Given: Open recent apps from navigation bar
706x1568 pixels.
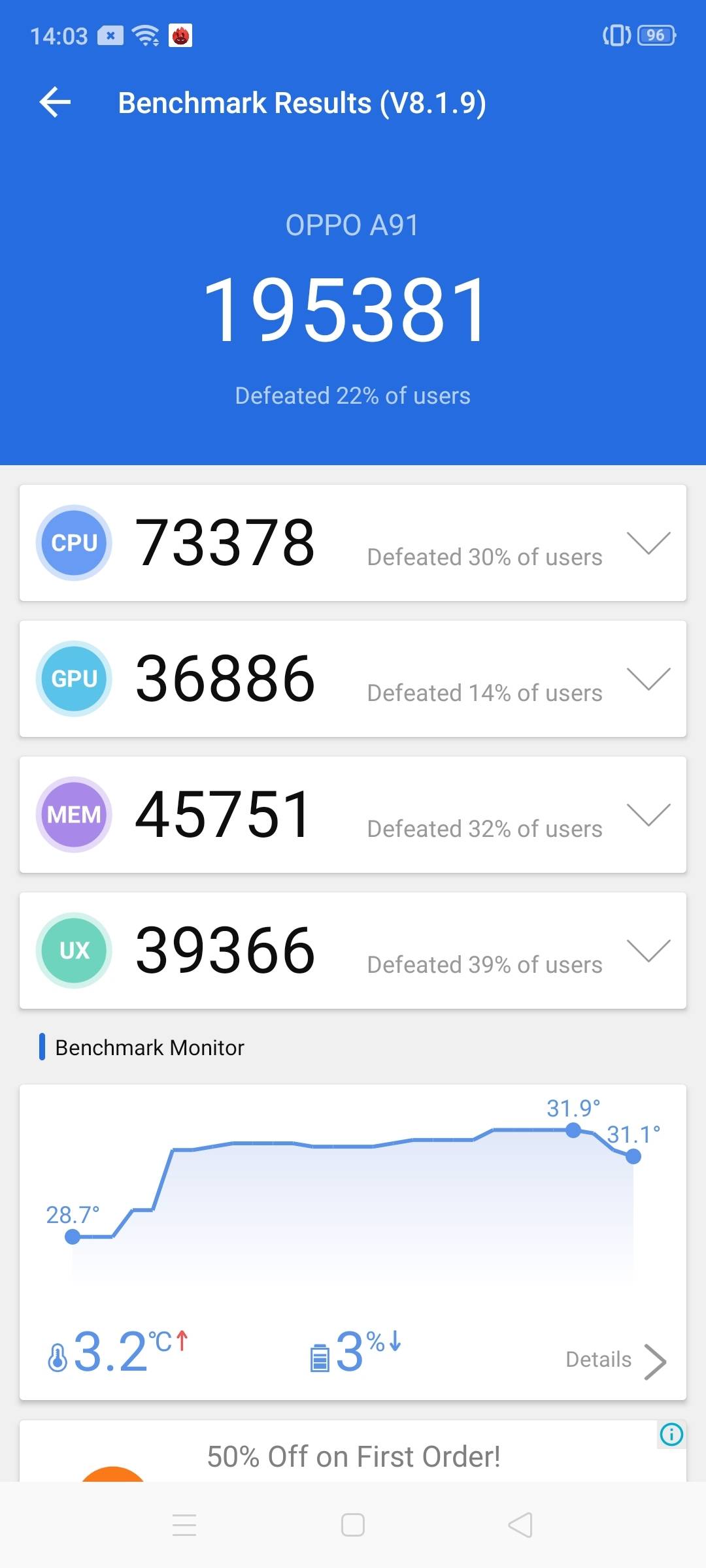Looking at the screenshot, I should pyautogui.click(x=184, y=1525).
